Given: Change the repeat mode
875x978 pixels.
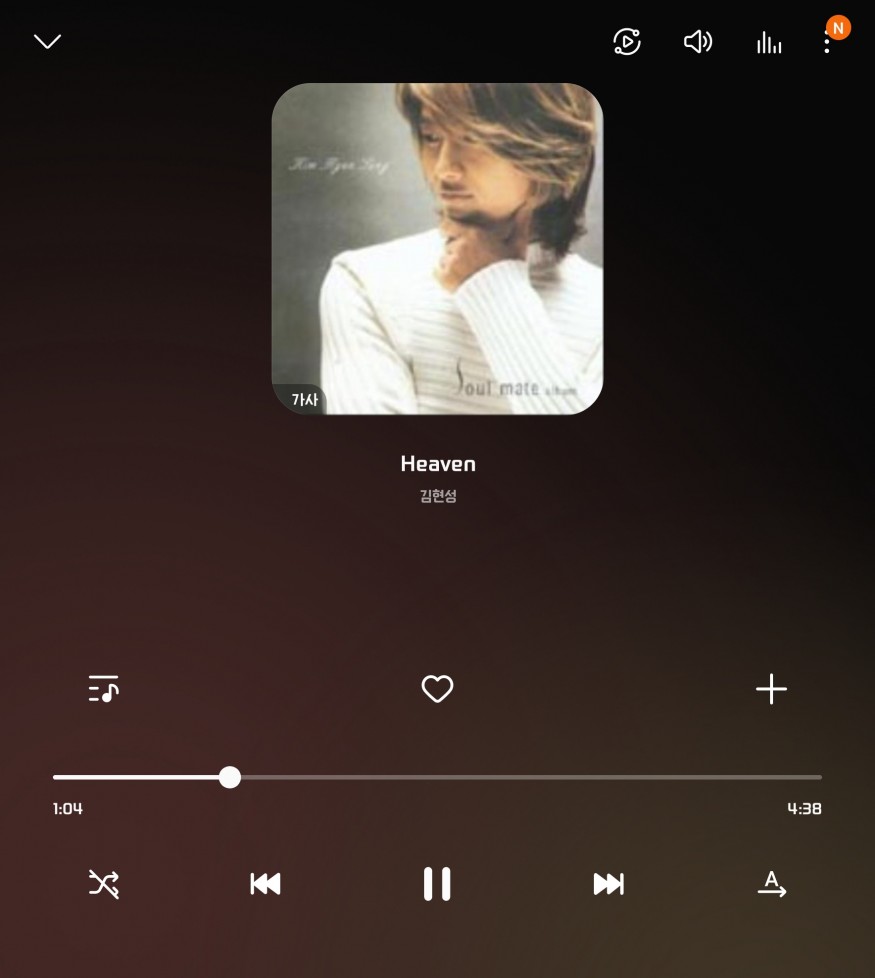Looking at the screenshot, I should tap(771, 884).
